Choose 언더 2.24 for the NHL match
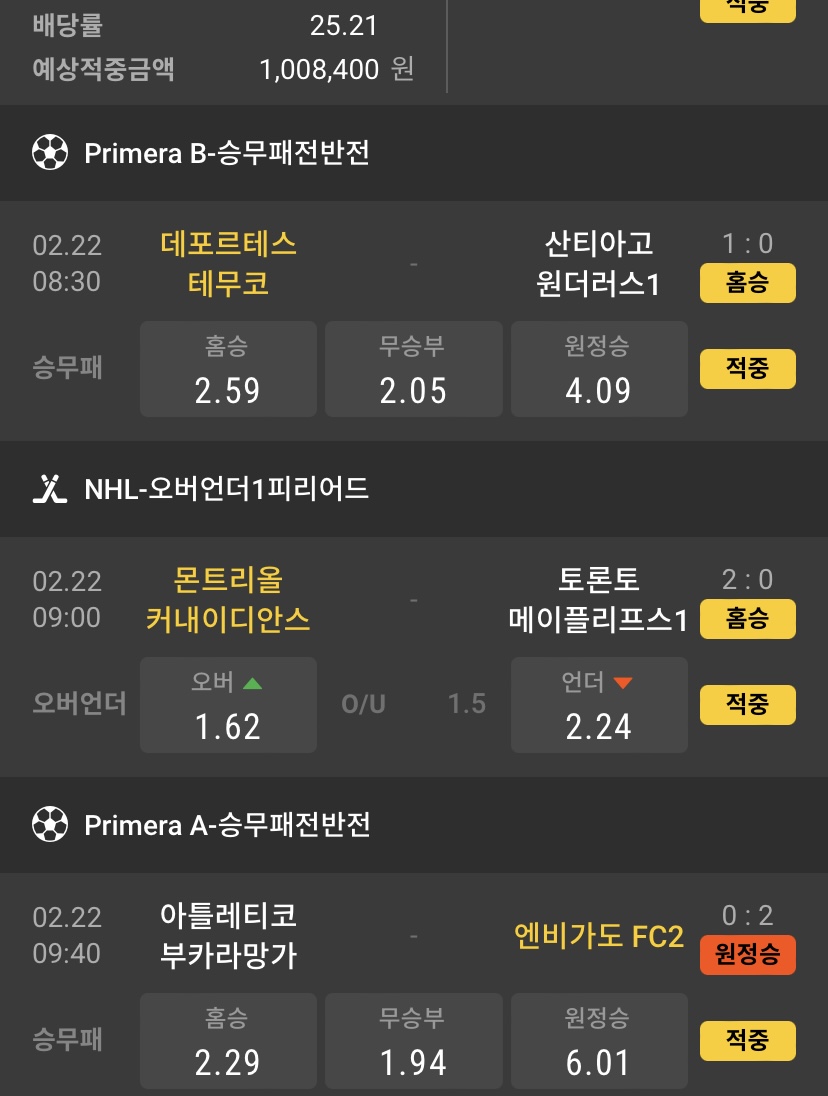The image size is (828, 1096). click(x=598, y=705)
